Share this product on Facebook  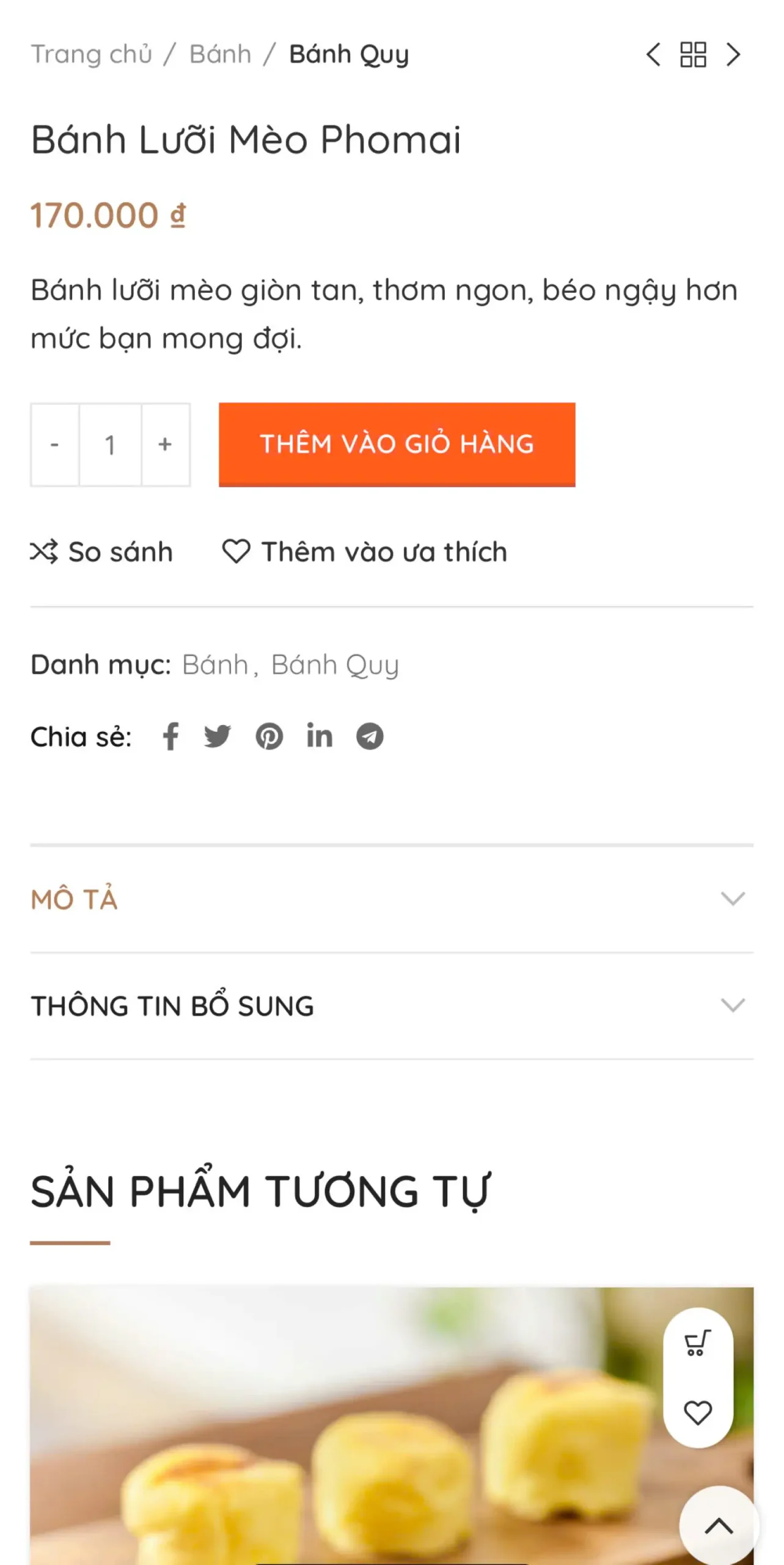tap(171, 736)
